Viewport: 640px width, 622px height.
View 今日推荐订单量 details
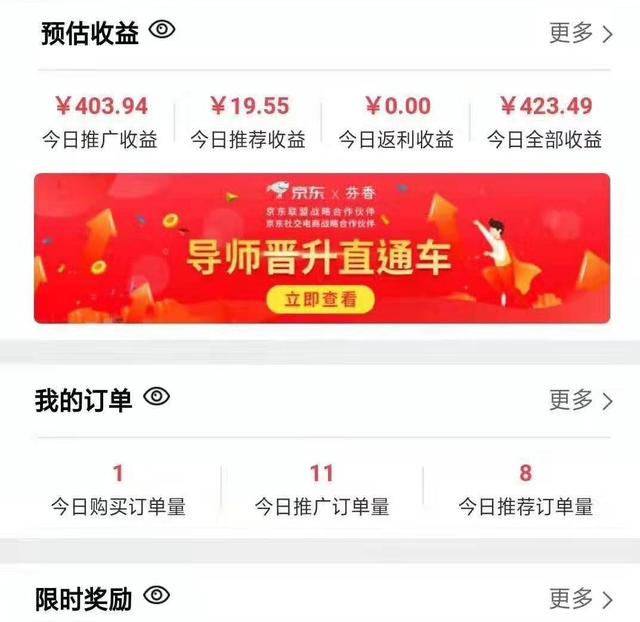[x=525, y=490]
